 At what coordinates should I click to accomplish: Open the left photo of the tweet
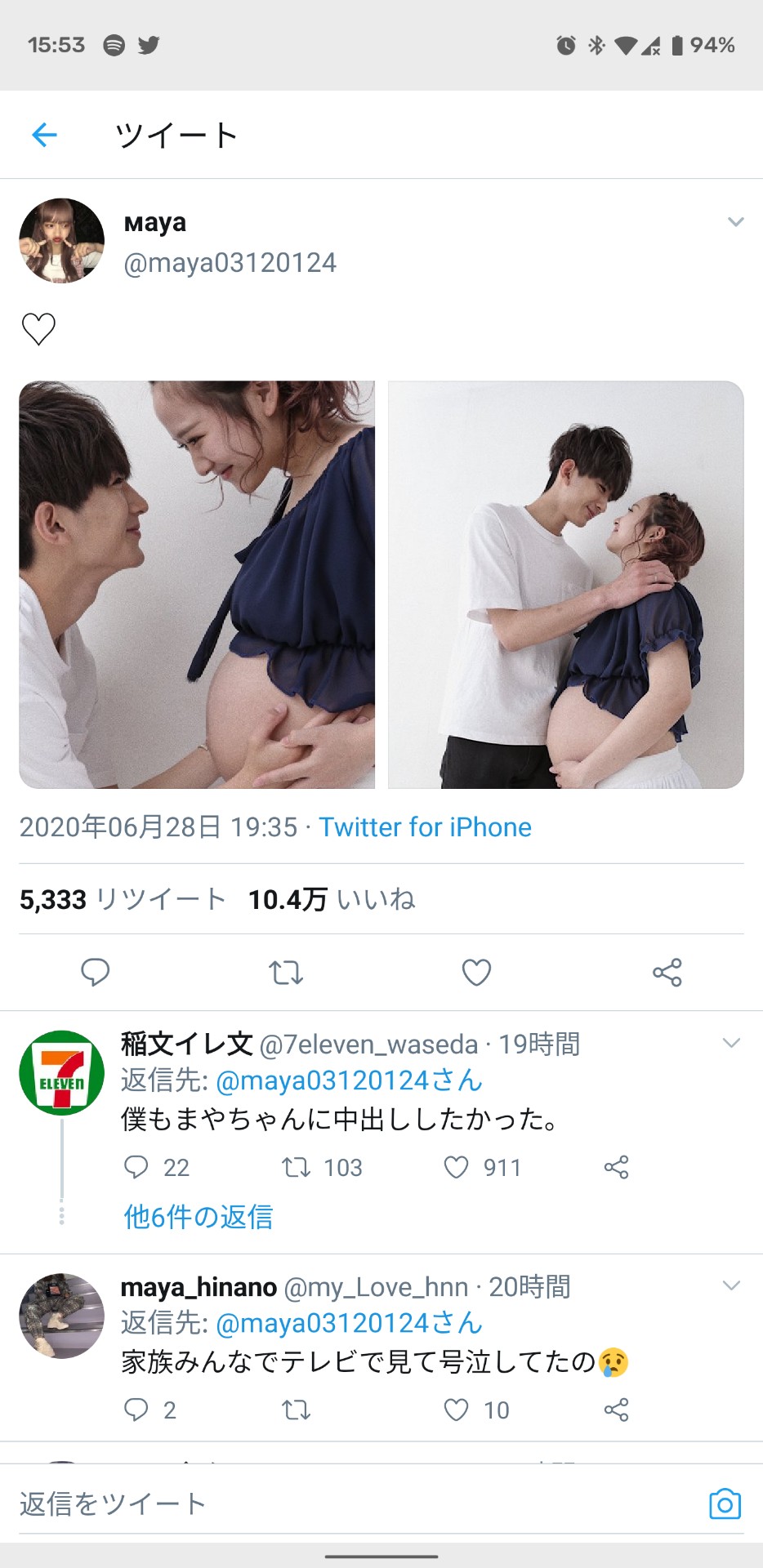(x=197, y=585)
